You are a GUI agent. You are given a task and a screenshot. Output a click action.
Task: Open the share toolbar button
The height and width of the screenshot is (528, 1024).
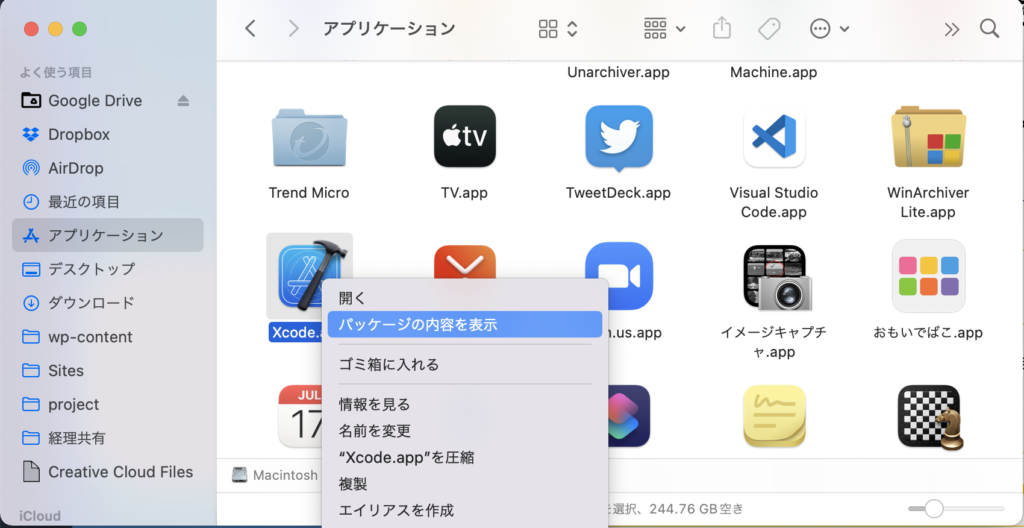click(722, 29)
